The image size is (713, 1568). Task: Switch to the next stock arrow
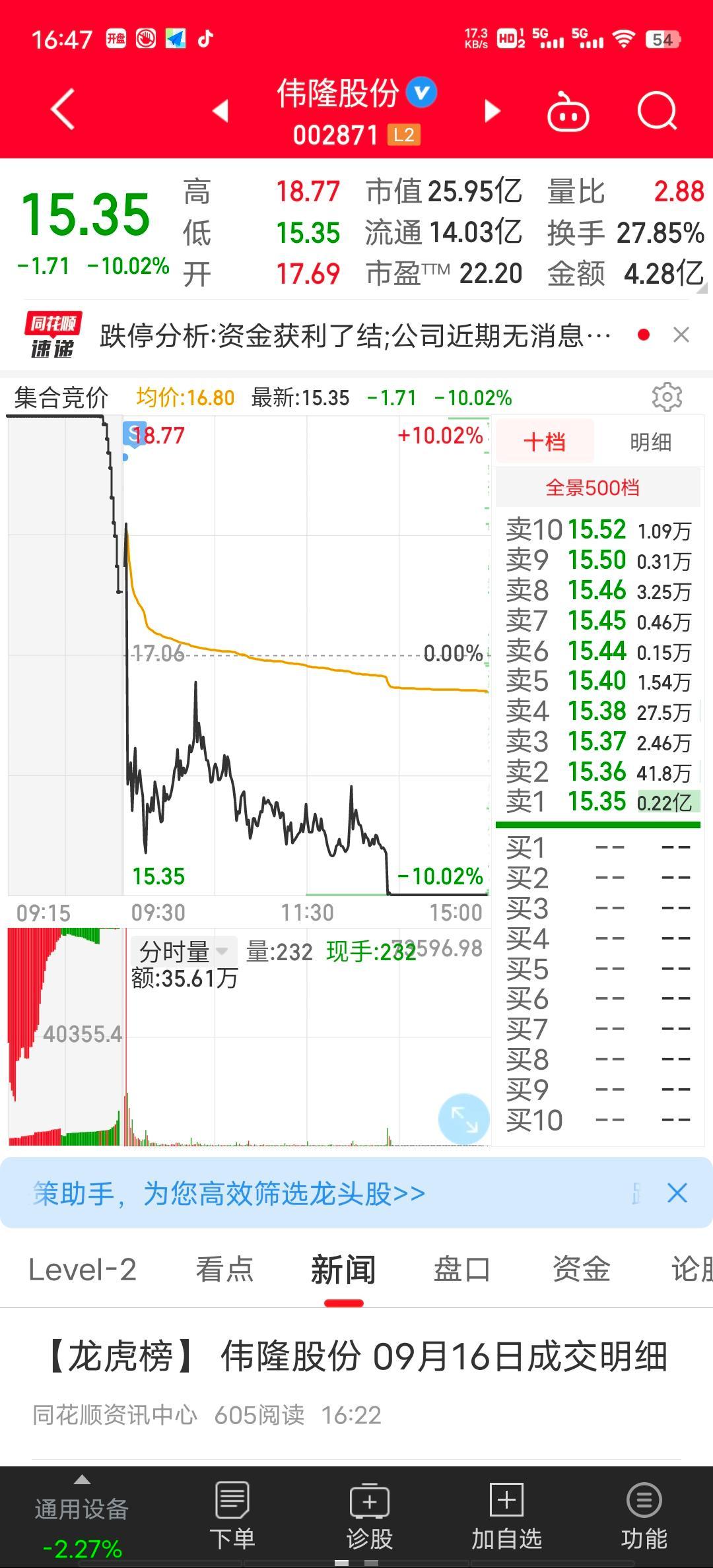coord(492,111)
